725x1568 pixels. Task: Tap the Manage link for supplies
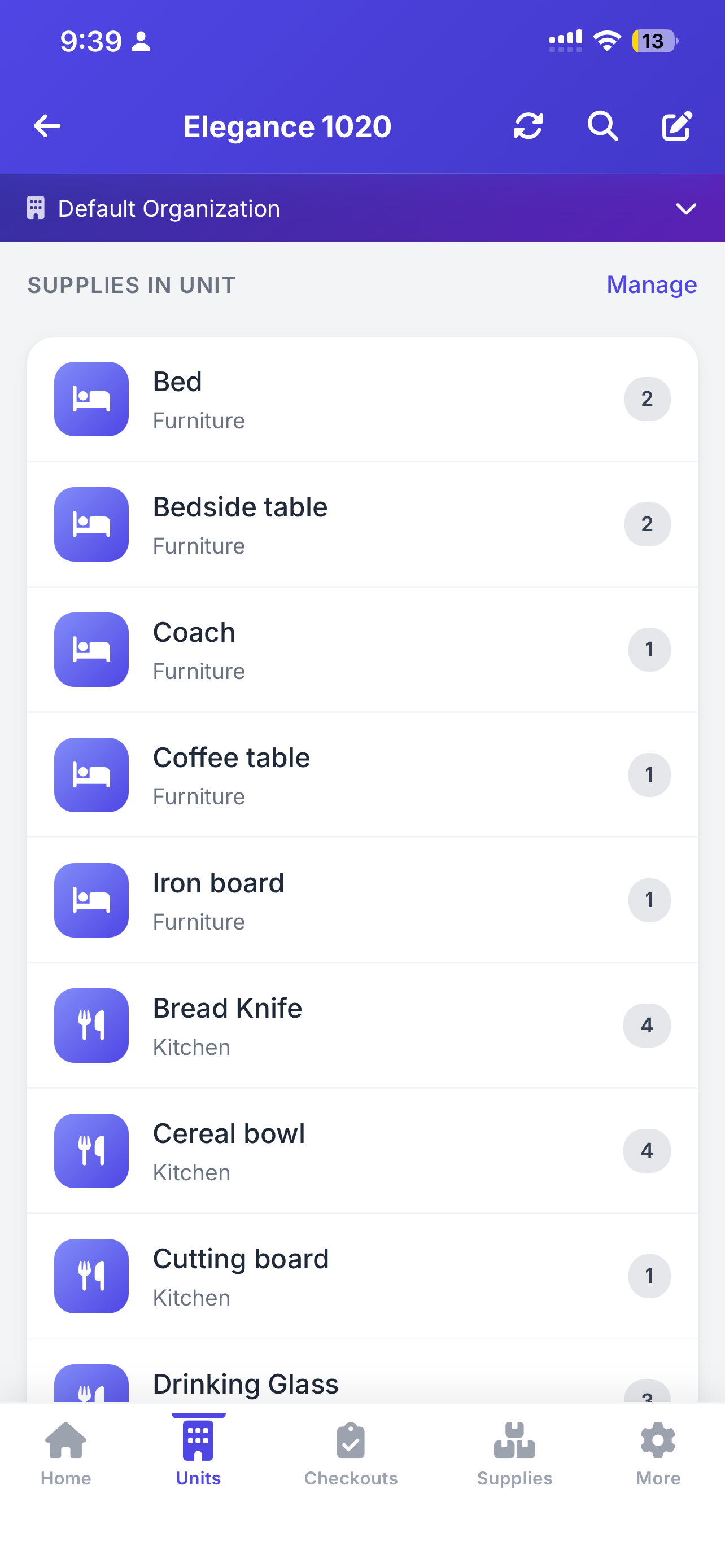pos(650,284)
